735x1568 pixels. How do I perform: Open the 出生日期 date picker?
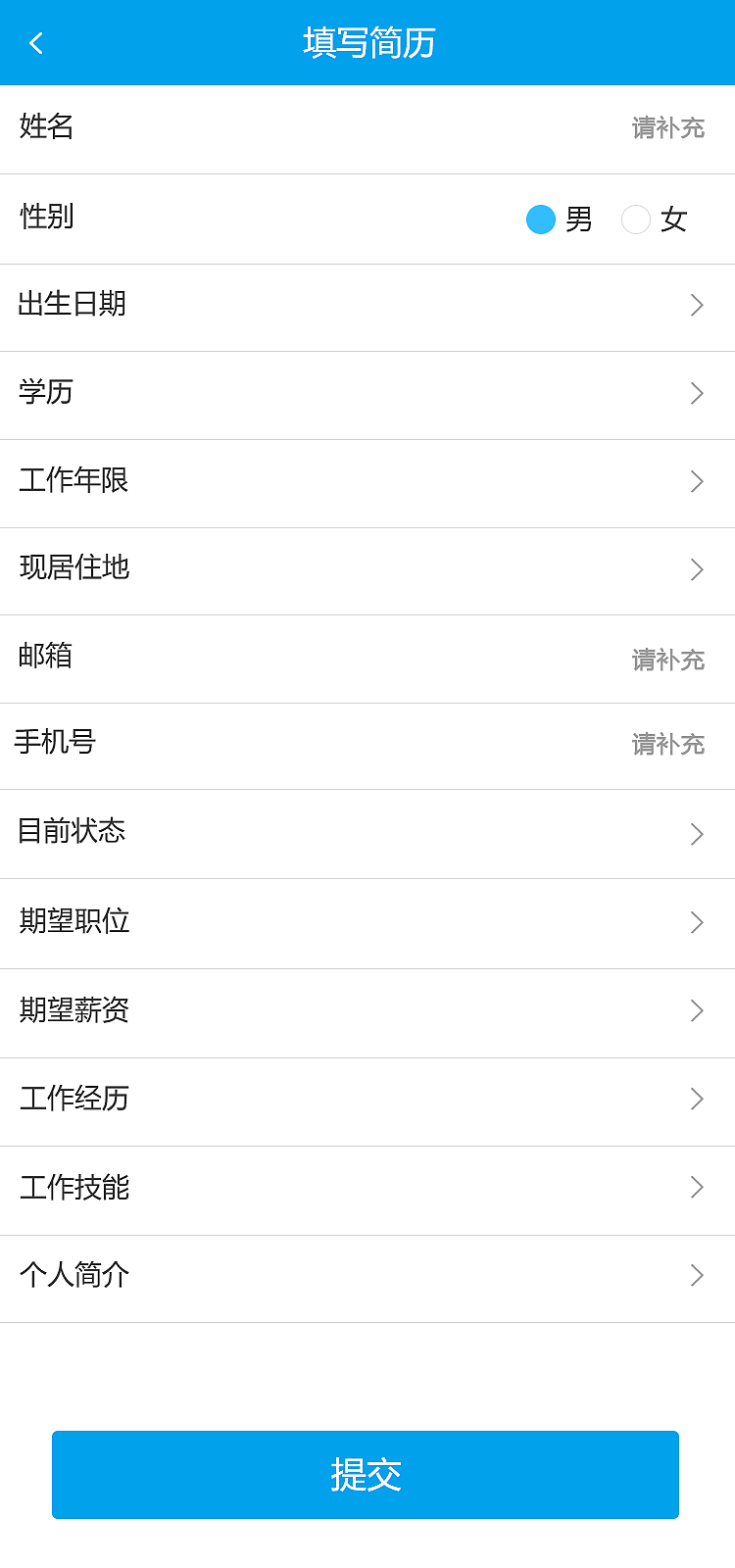[367, 306]
